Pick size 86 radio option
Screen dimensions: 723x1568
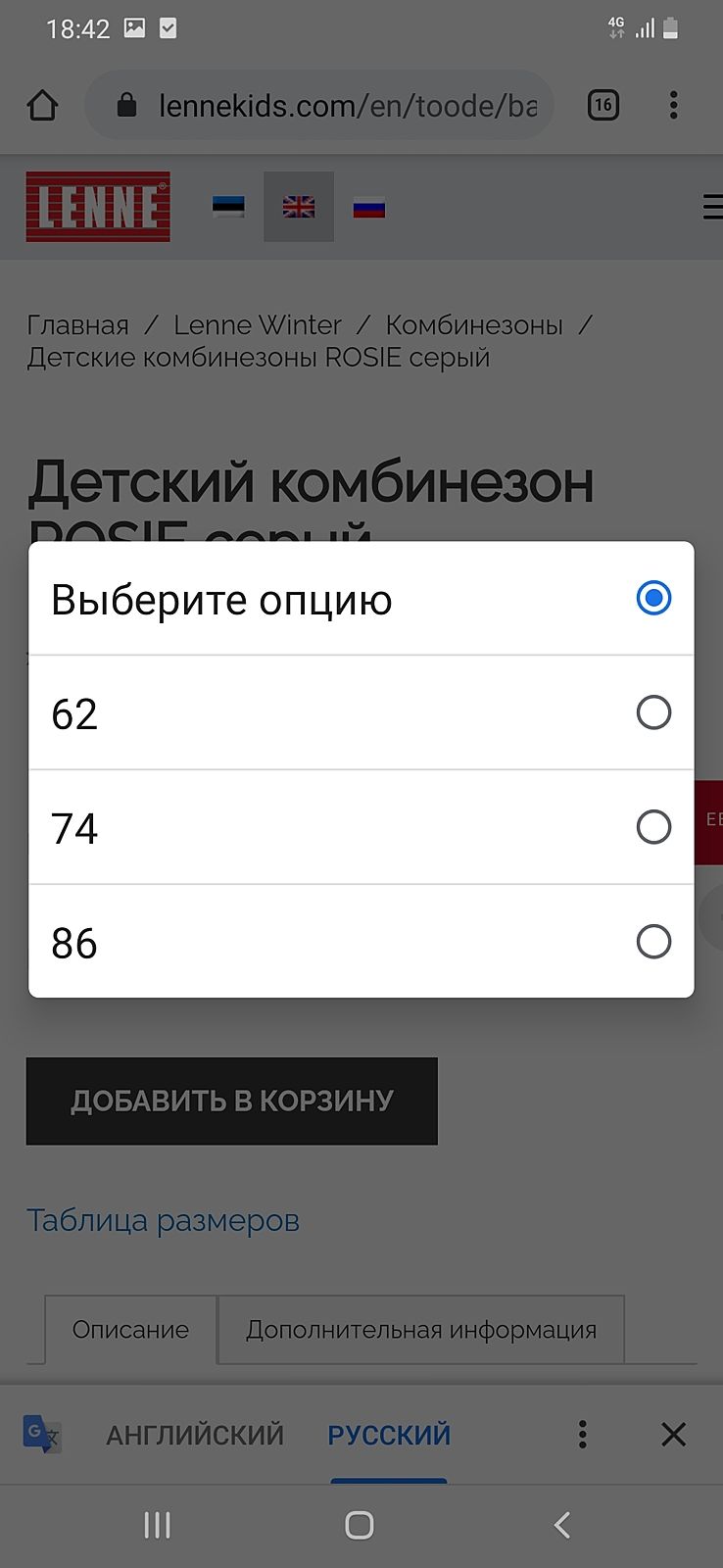click(x=361, y=942)
